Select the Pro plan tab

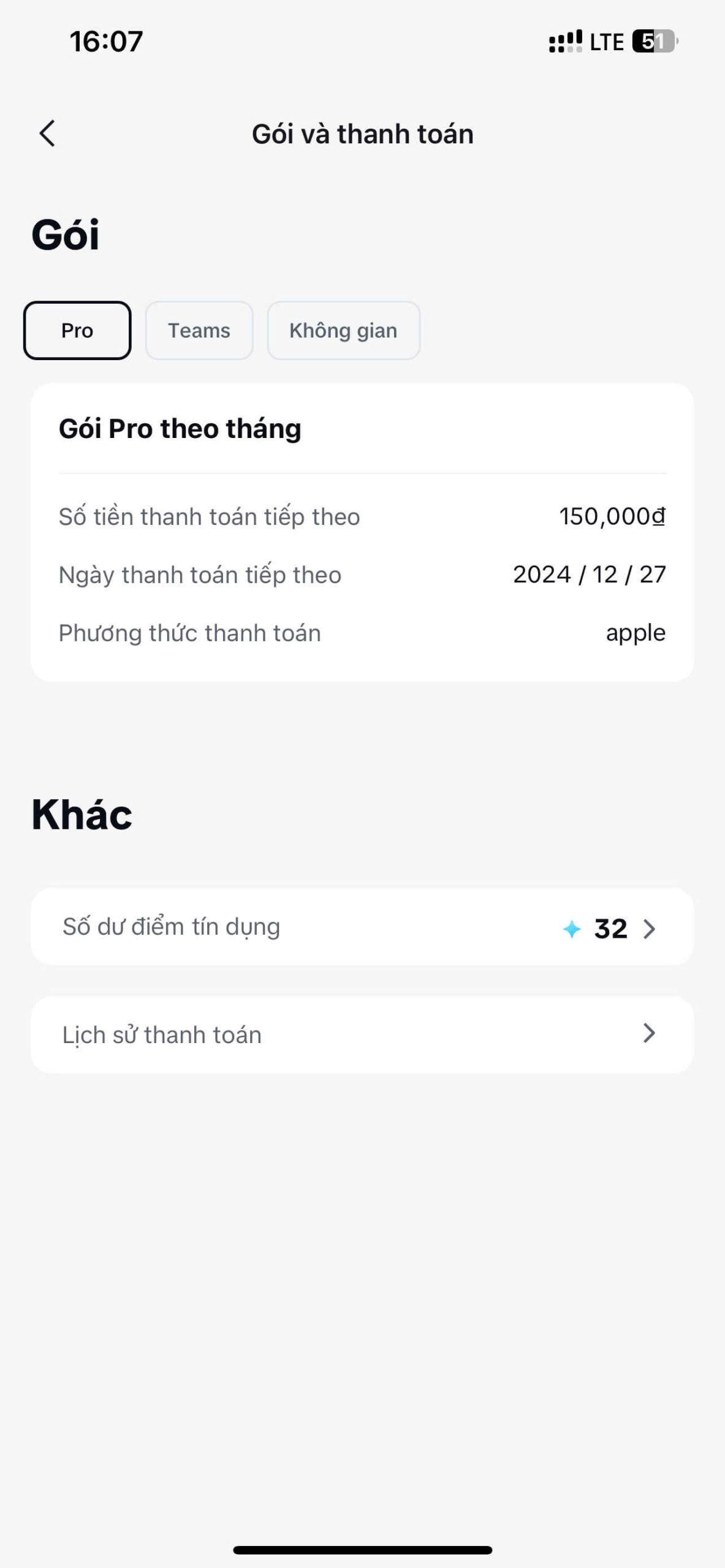(76, 330)
